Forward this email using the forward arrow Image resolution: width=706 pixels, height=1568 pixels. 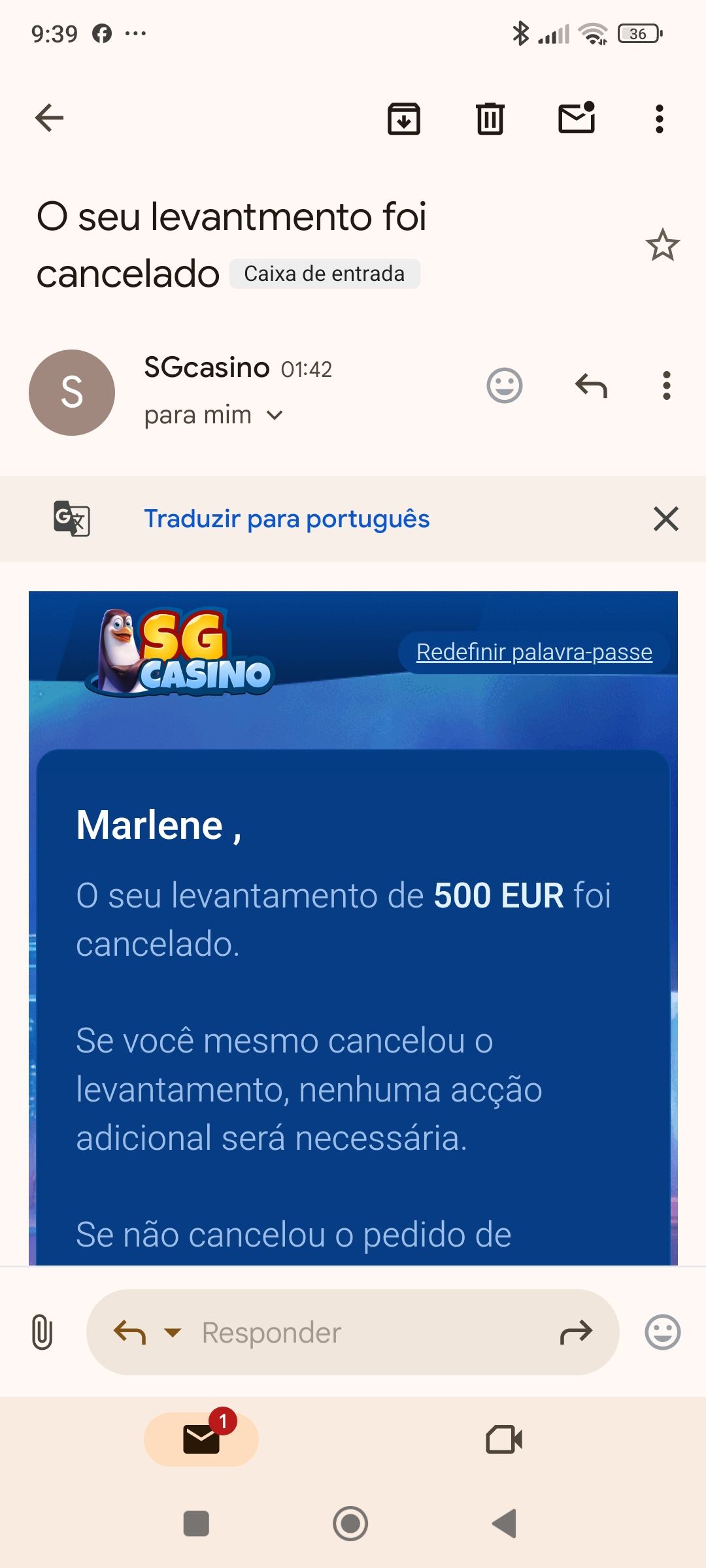[576, 1332]
